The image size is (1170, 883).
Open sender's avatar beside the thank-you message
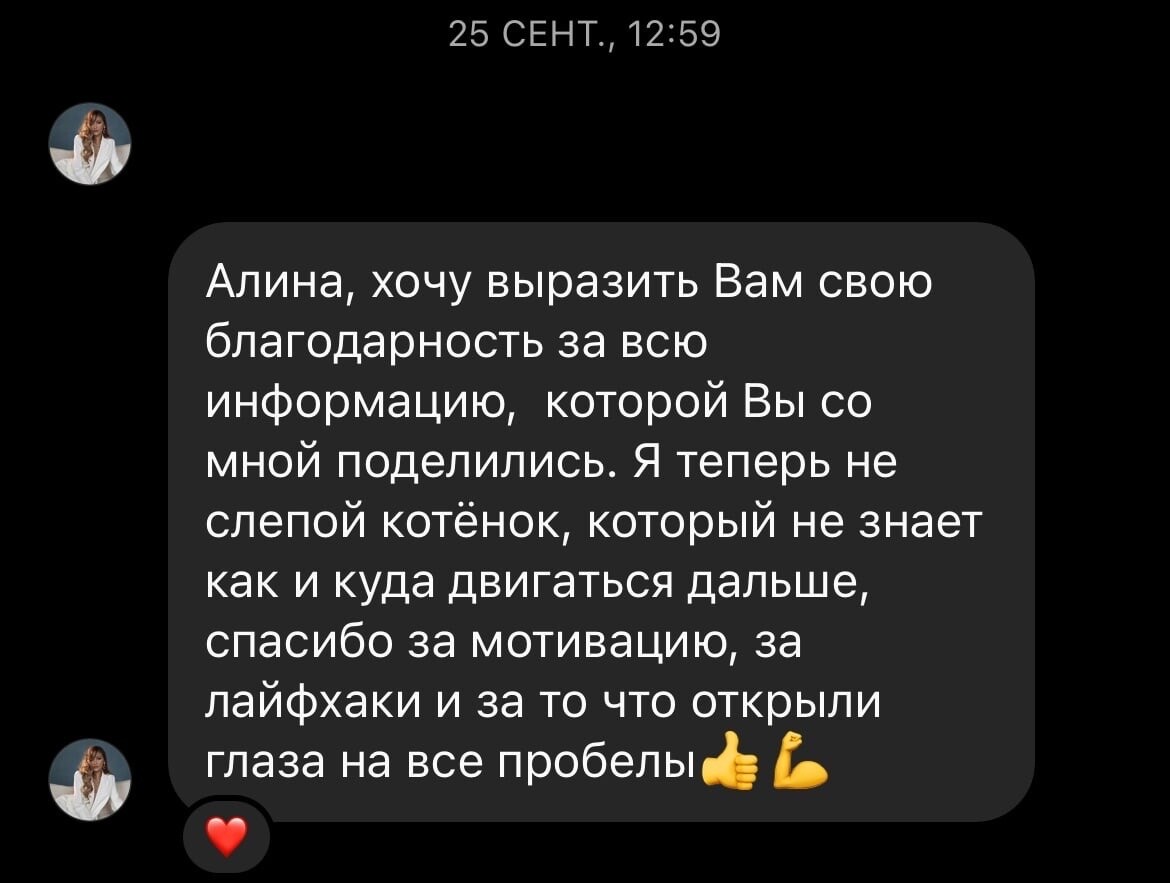point(90,780)
